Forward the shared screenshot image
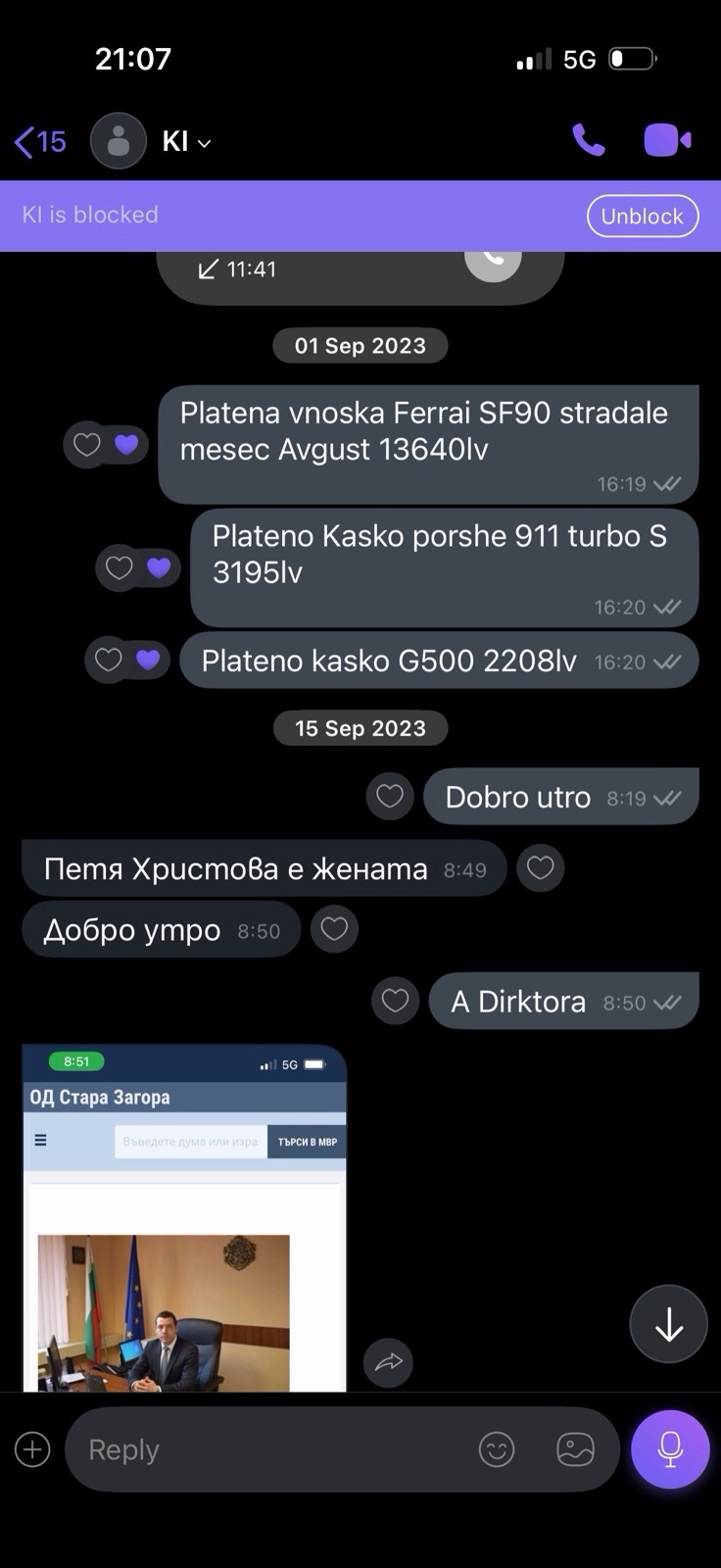 pos(388,1362)
